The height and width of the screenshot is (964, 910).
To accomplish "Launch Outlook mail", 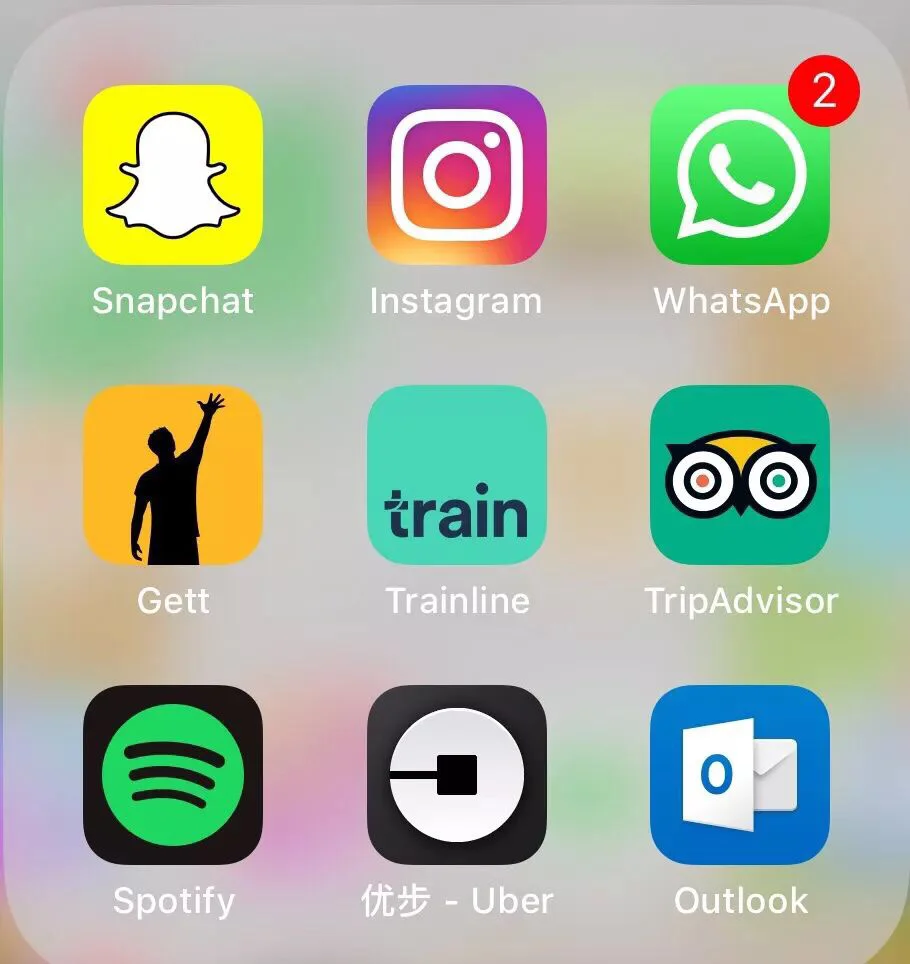I will [740, 775].
